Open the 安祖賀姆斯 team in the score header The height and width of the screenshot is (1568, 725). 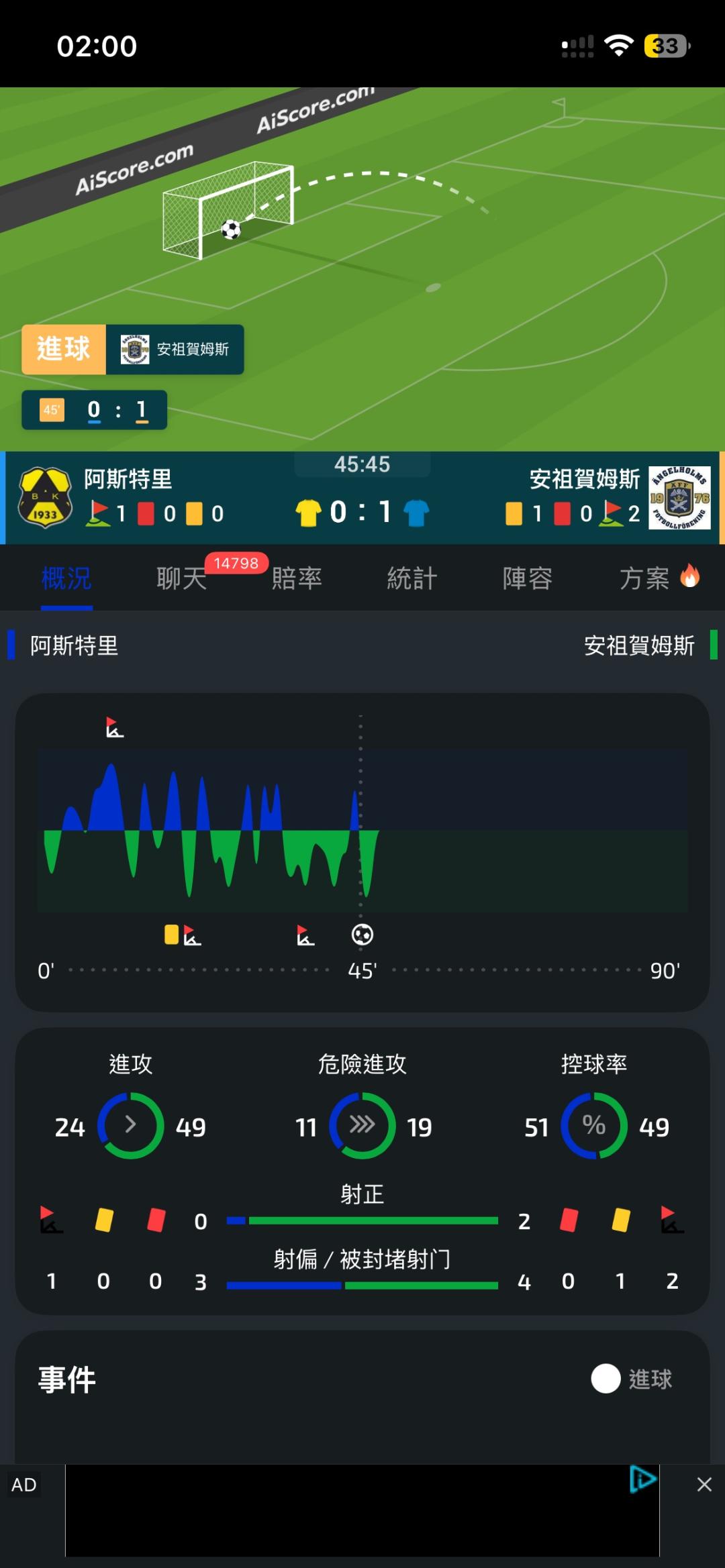pyautogui.click(x=584, y=479)
